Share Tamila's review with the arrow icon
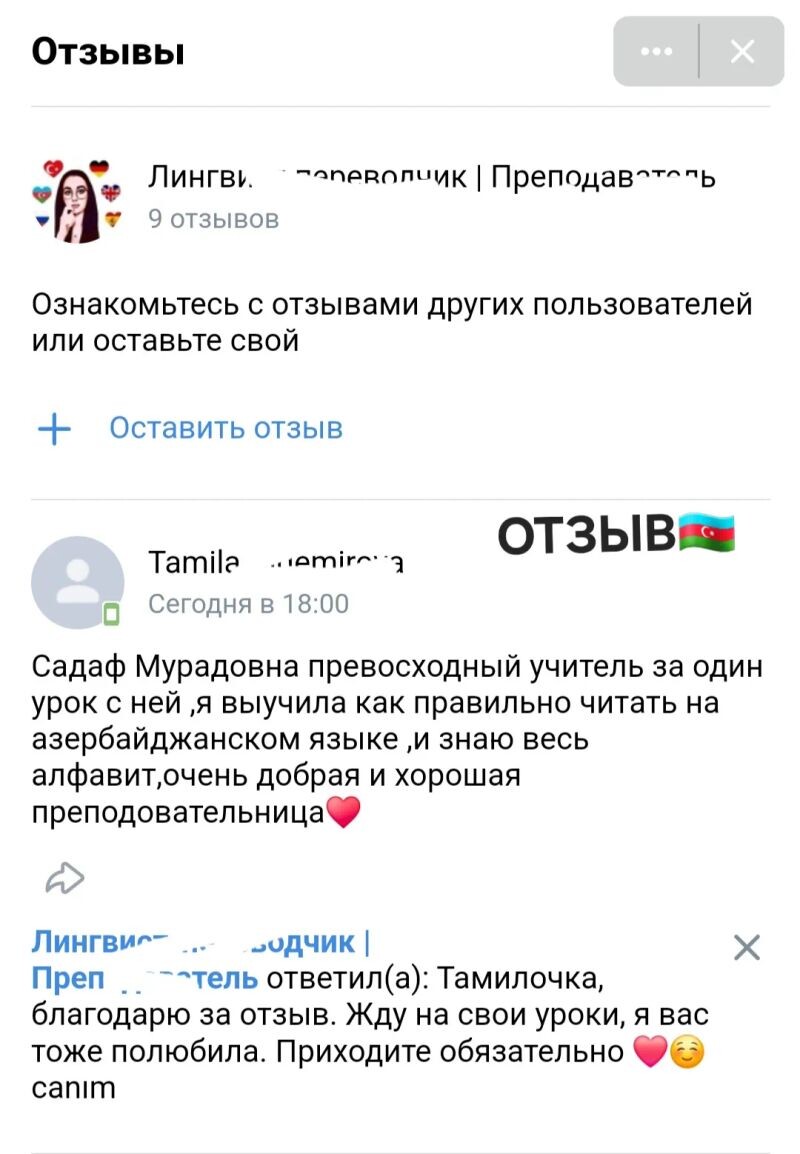800x1154 pixels. (65, 878)
